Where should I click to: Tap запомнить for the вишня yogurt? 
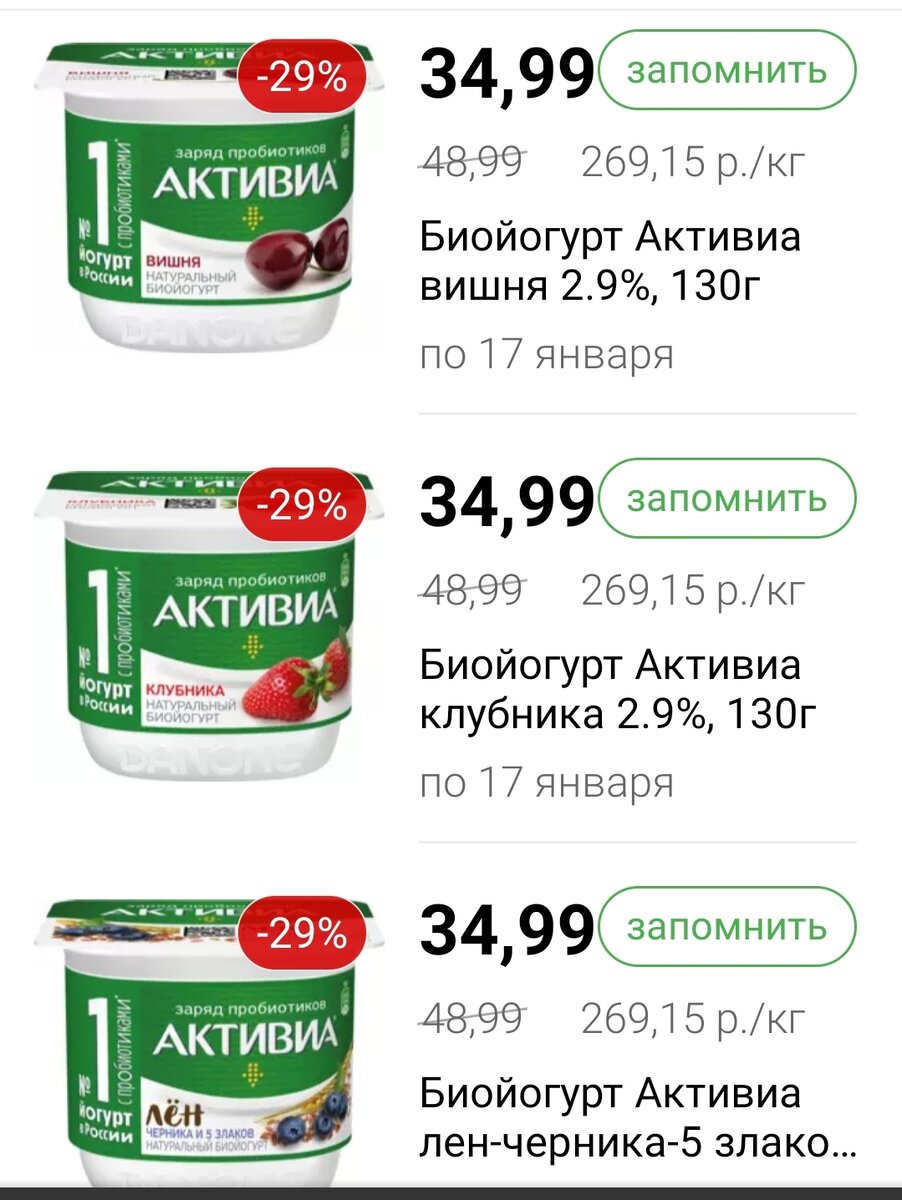pyautogui.click(x=727, y=70)
